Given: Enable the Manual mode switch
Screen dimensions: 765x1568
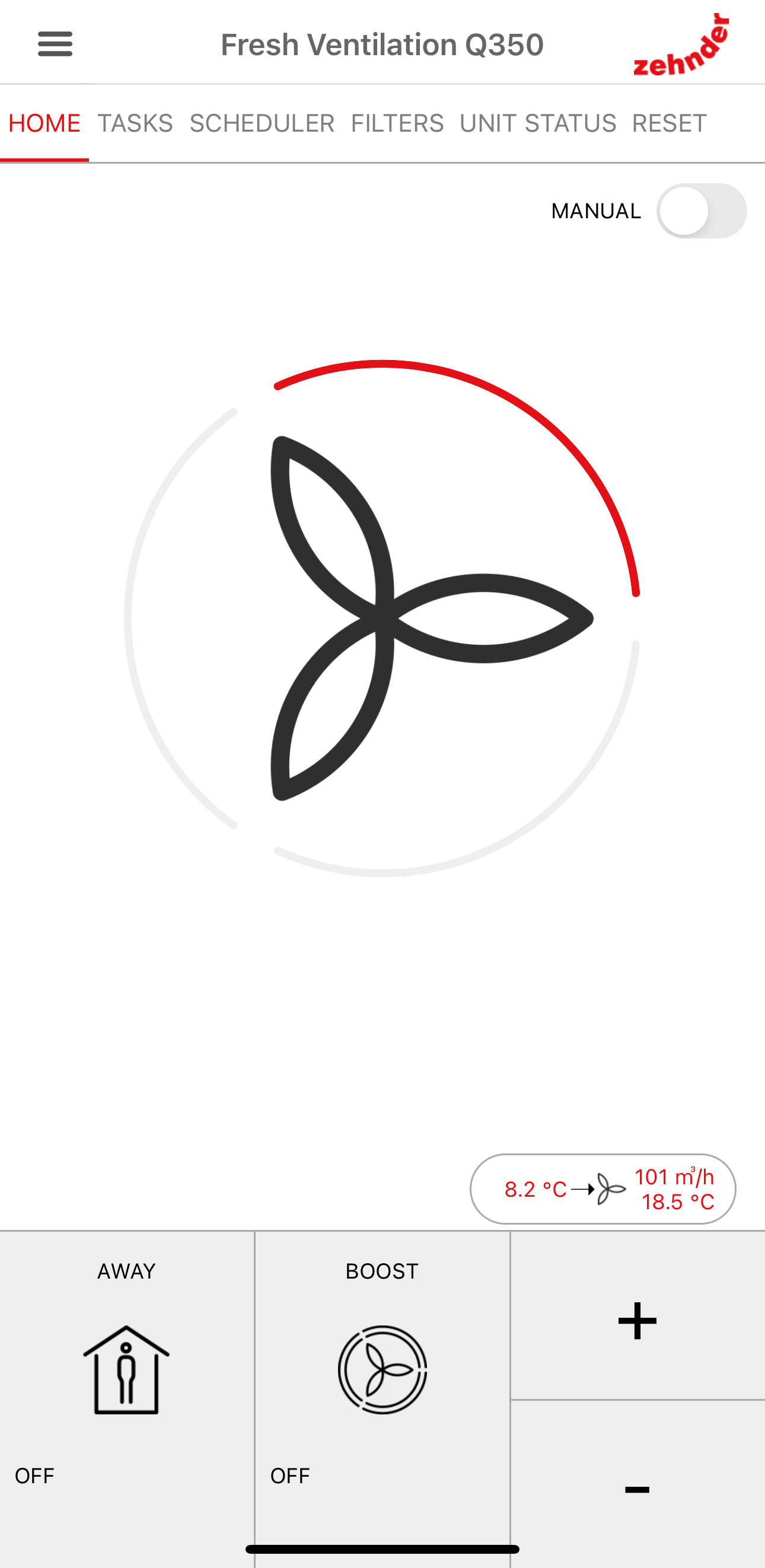Looking at the screenshot, I should pos(701,211).
